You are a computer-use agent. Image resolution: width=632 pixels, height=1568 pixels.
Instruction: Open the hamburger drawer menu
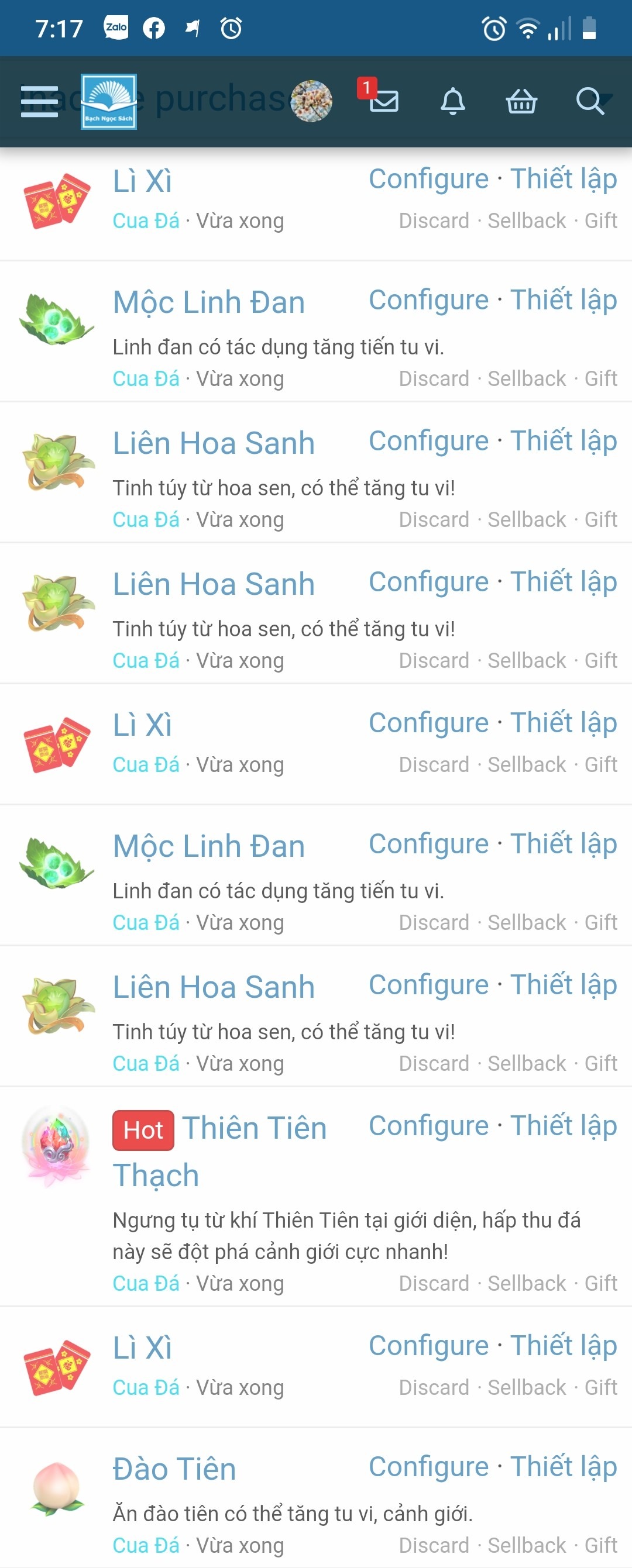39,101
